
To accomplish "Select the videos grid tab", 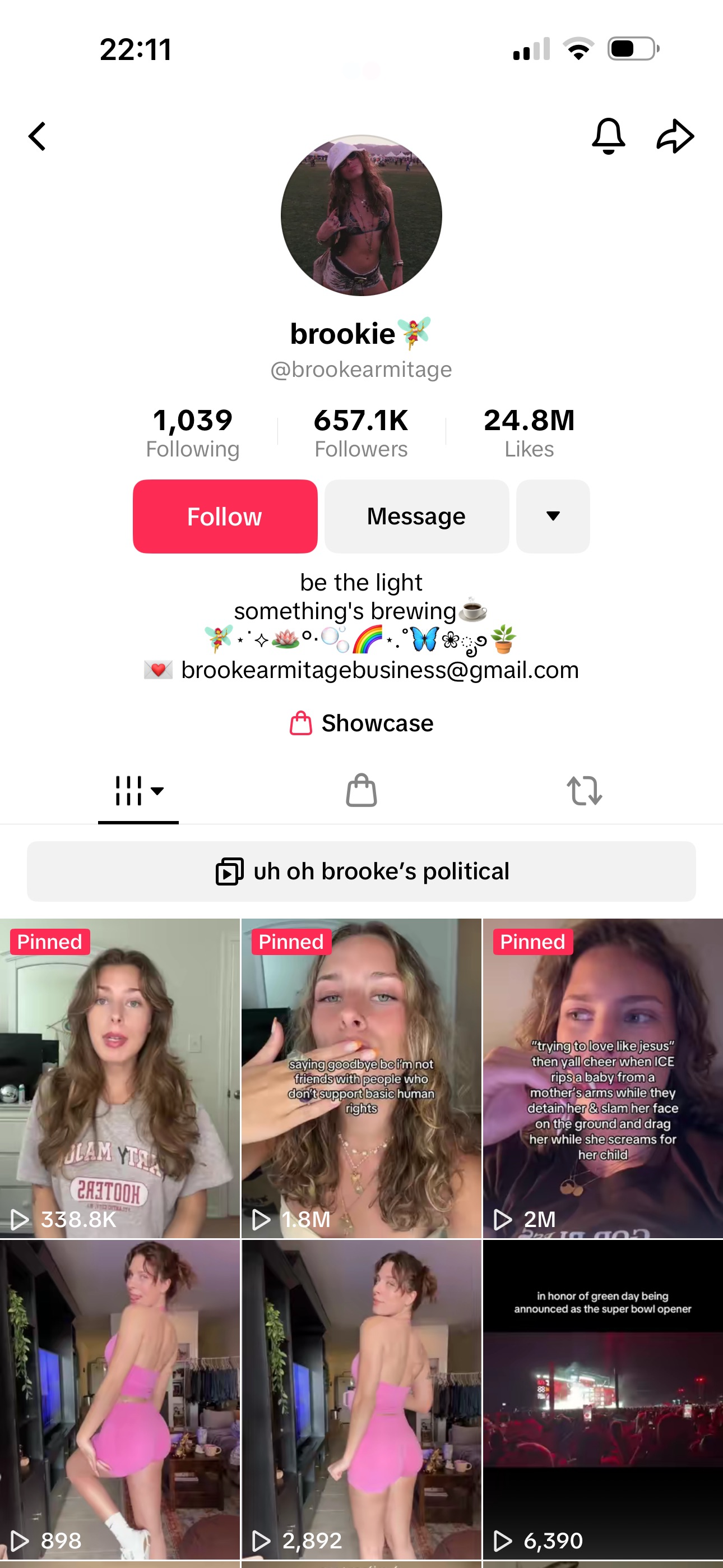I will coord(138,791).
